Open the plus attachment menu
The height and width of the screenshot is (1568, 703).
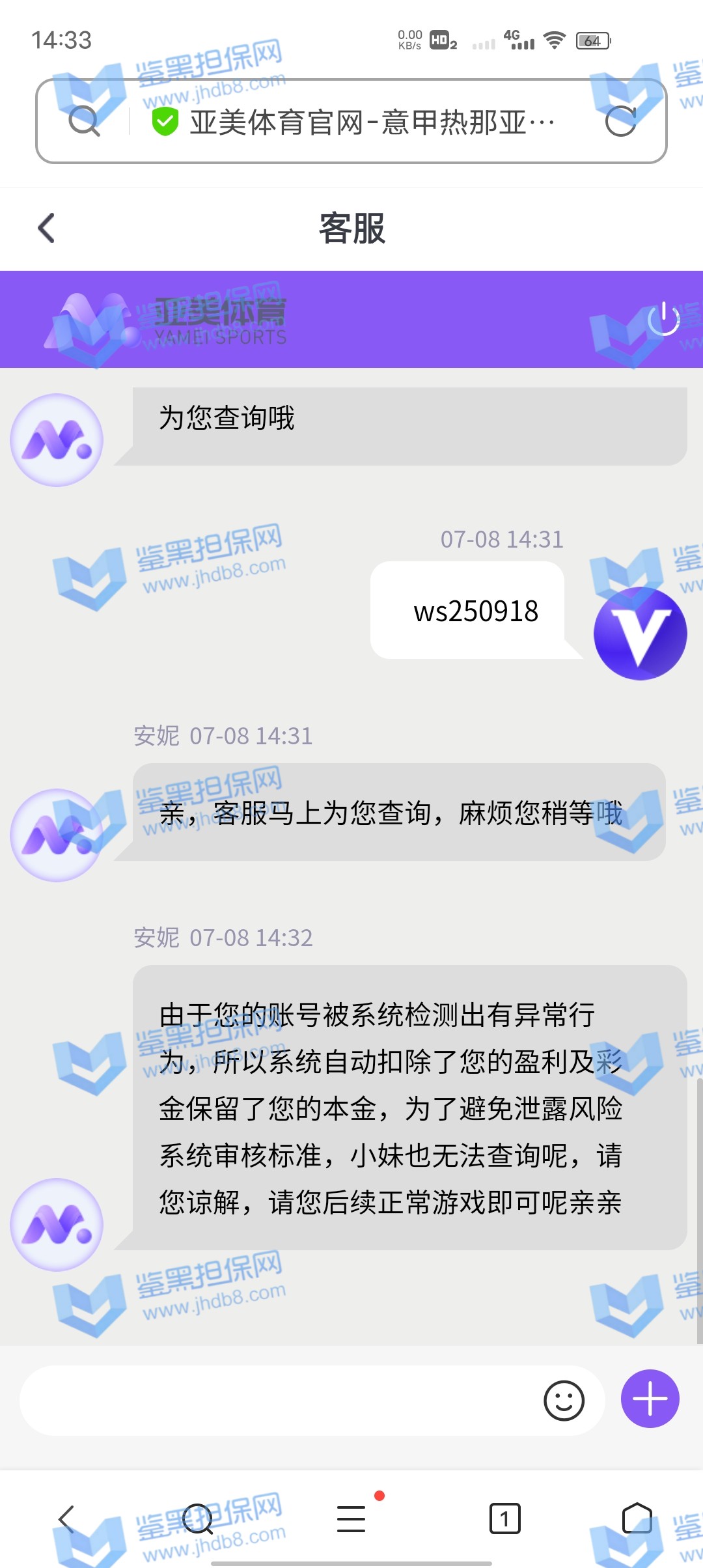pyautogui.click(x=650, y=1399)
